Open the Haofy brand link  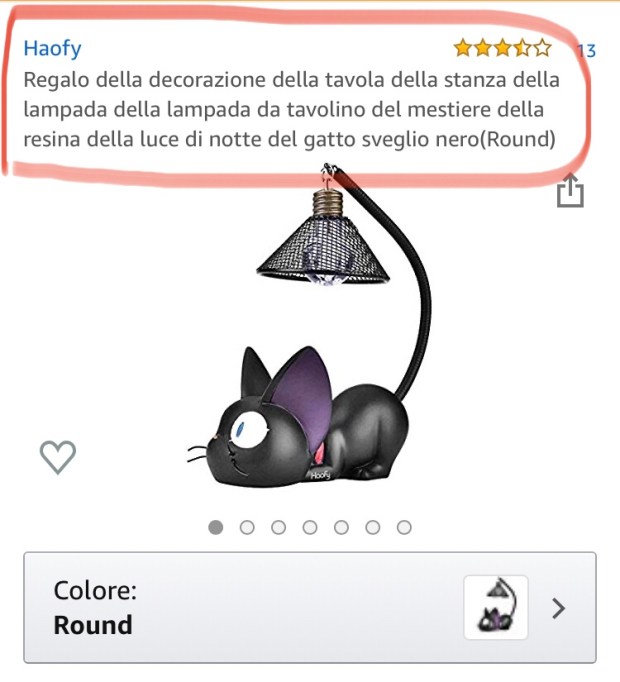[x=52, y=48]
